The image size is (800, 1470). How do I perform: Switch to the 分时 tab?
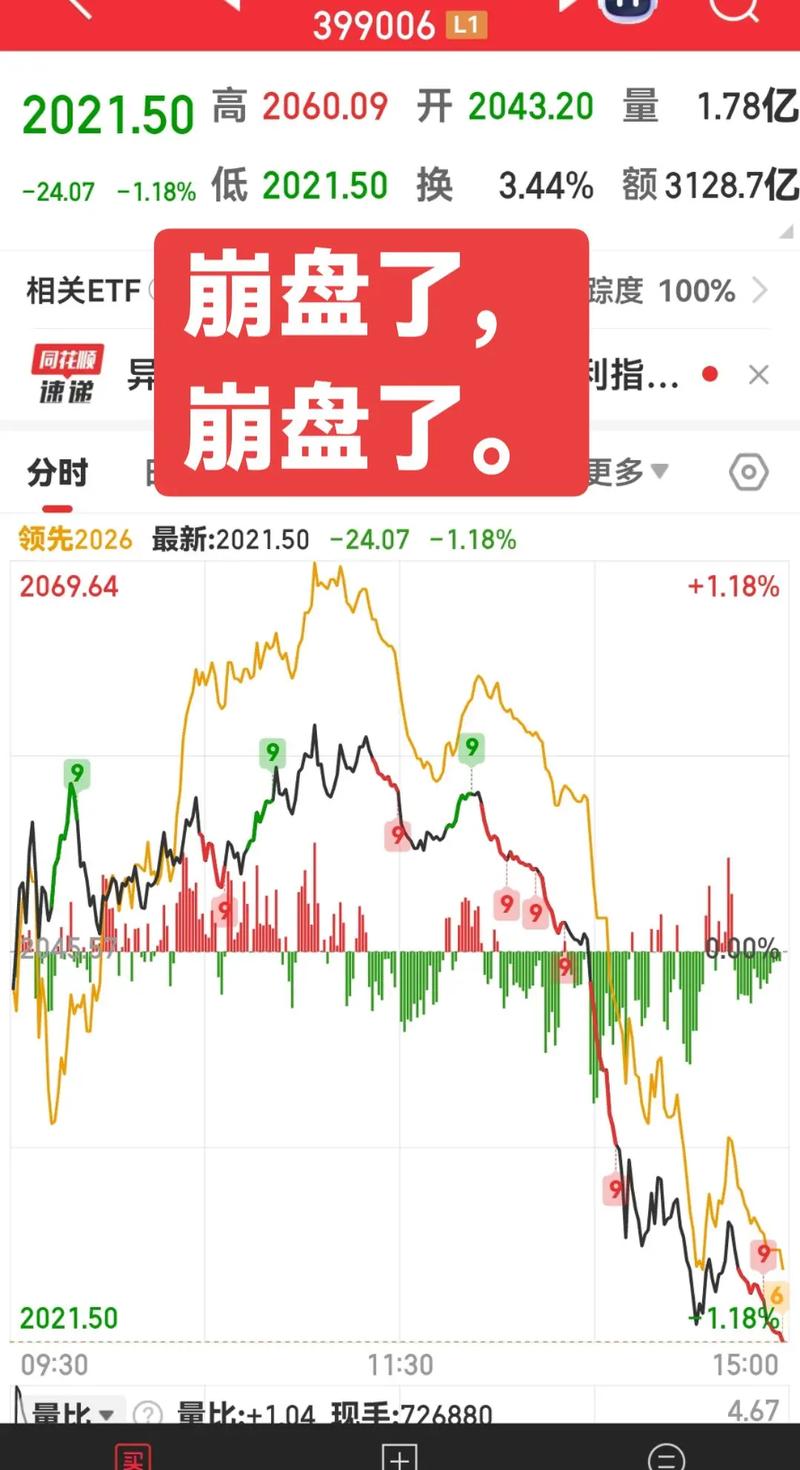pyautogui.click(x=57, y=470)
